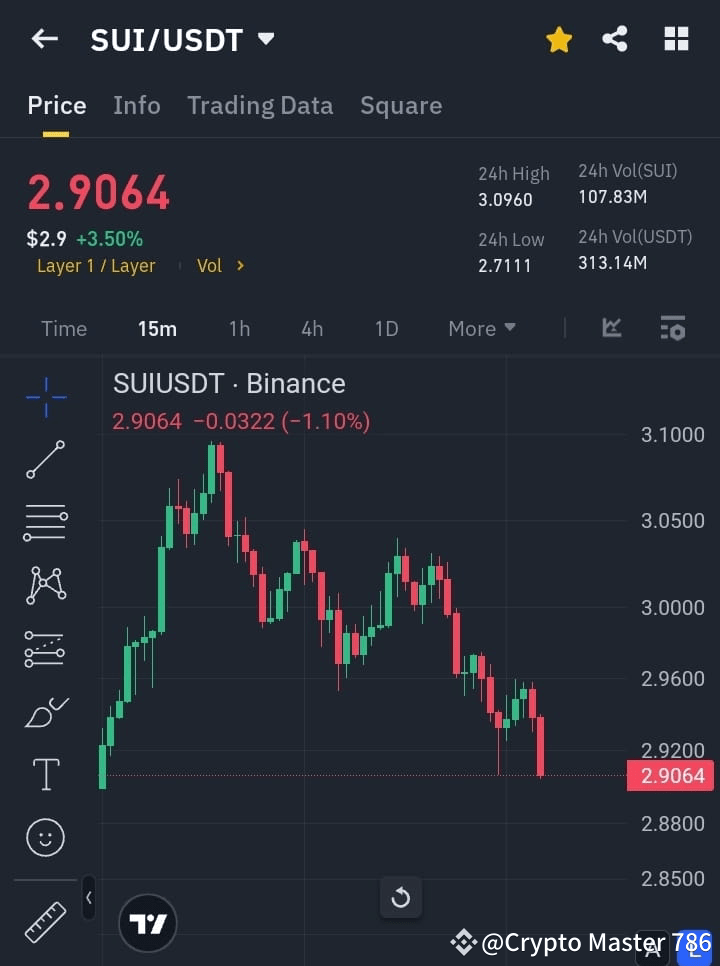The image size is (720, 966).
Task: Select the trend line drawing tool
Action: click(45, 460)
